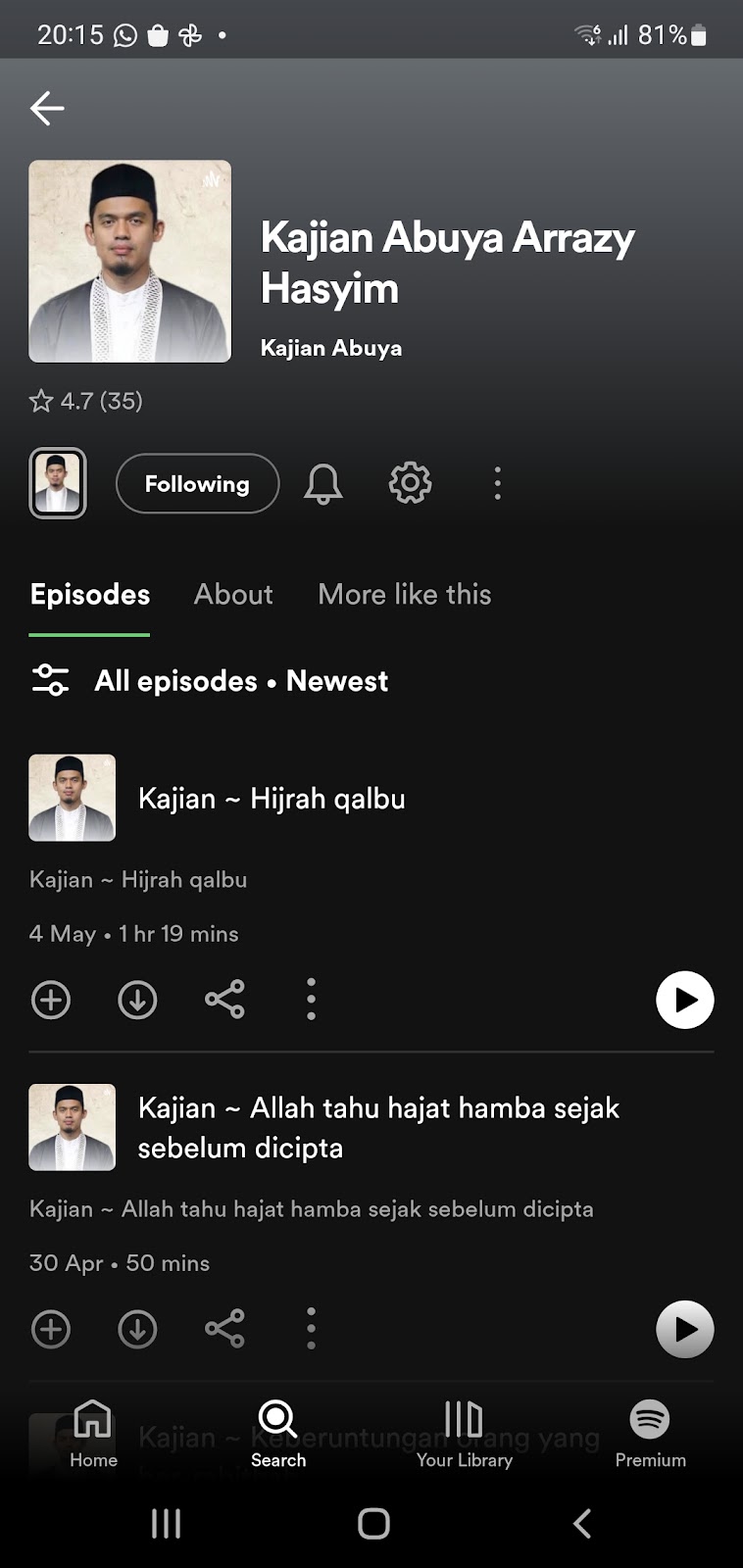The image size is (743, 1568).
Task: Tap the Following button to unfollow
Action: tap(197, 483)
